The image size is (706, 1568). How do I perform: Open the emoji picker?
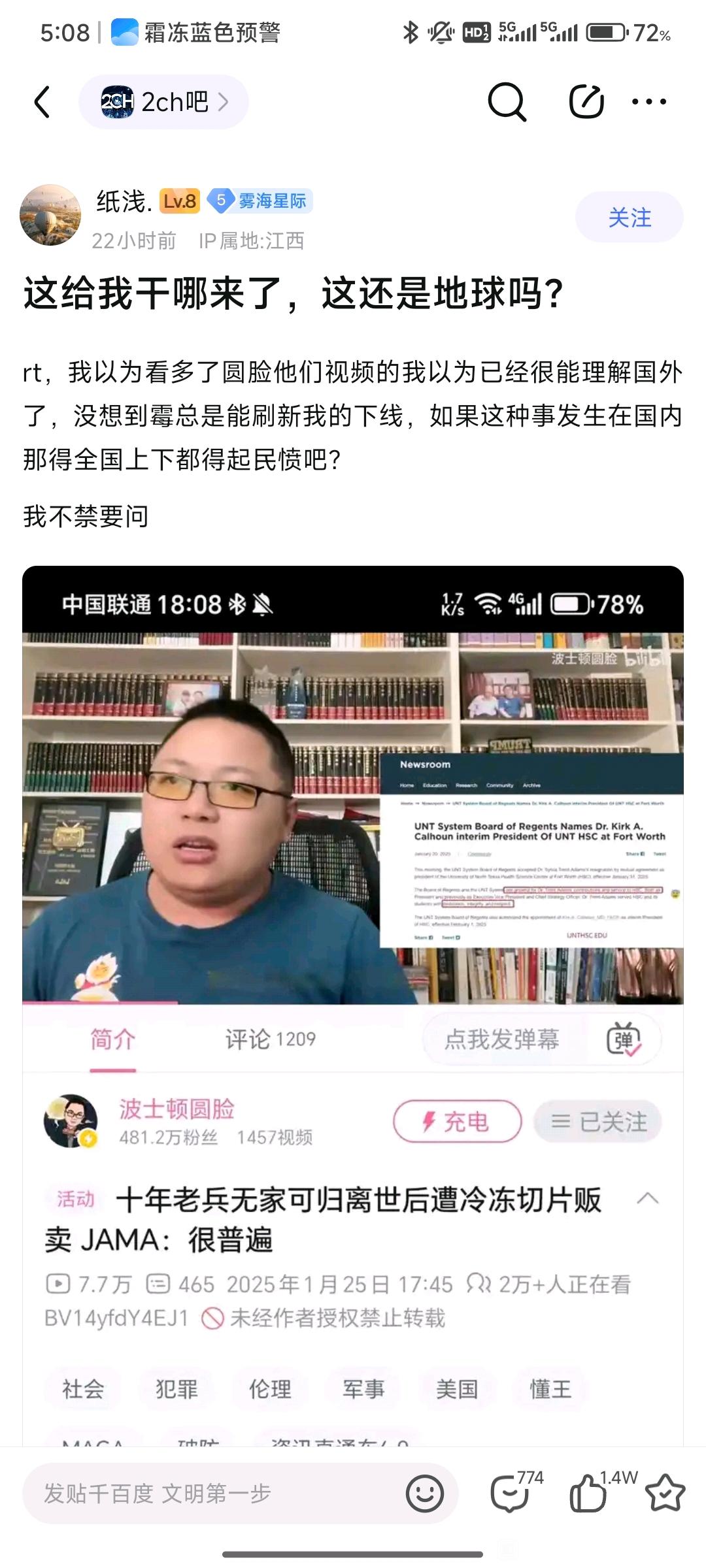pyautogui.click(x=425, y=1494)
